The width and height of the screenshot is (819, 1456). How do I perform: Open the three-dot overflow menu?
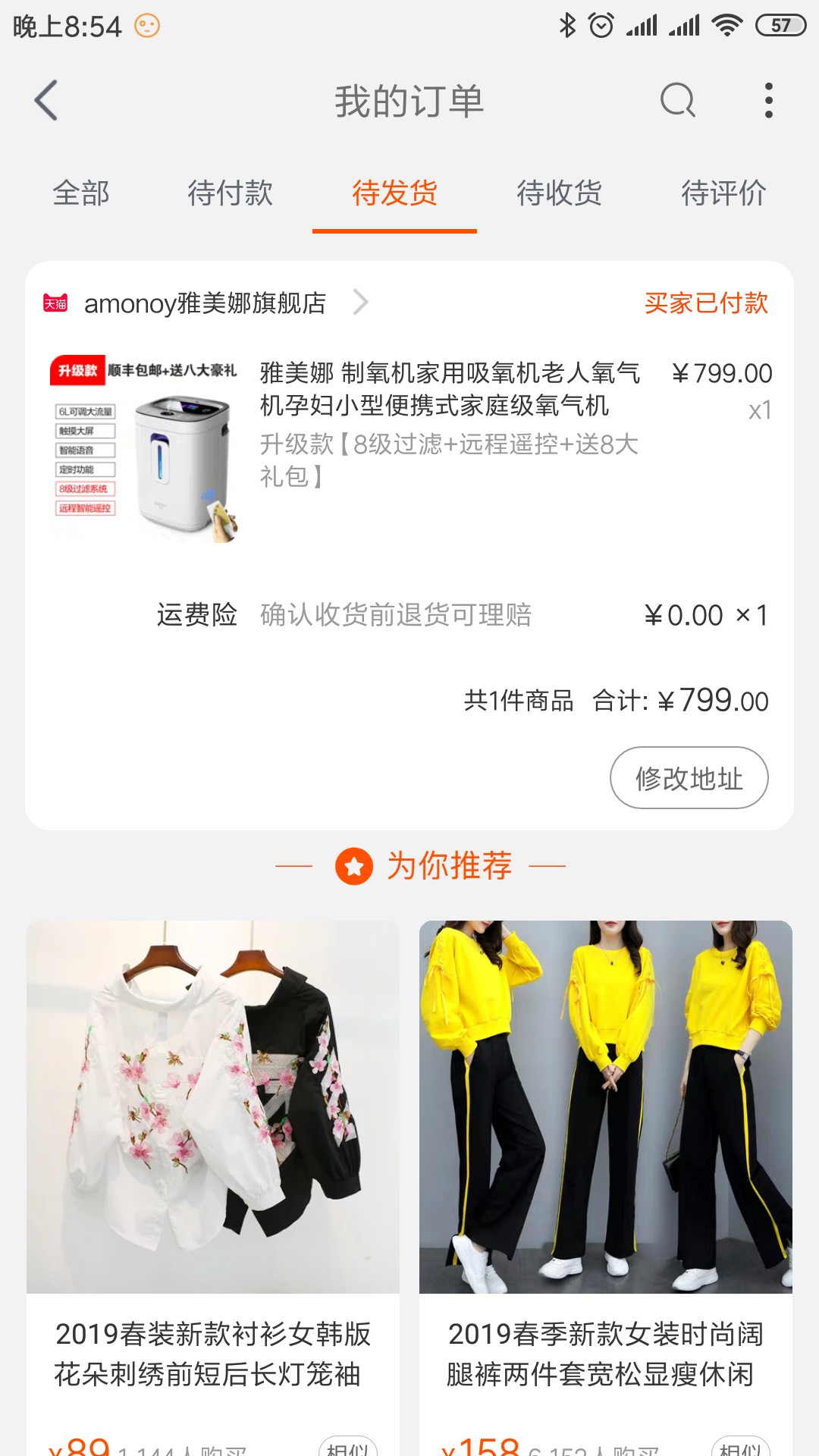768,100
